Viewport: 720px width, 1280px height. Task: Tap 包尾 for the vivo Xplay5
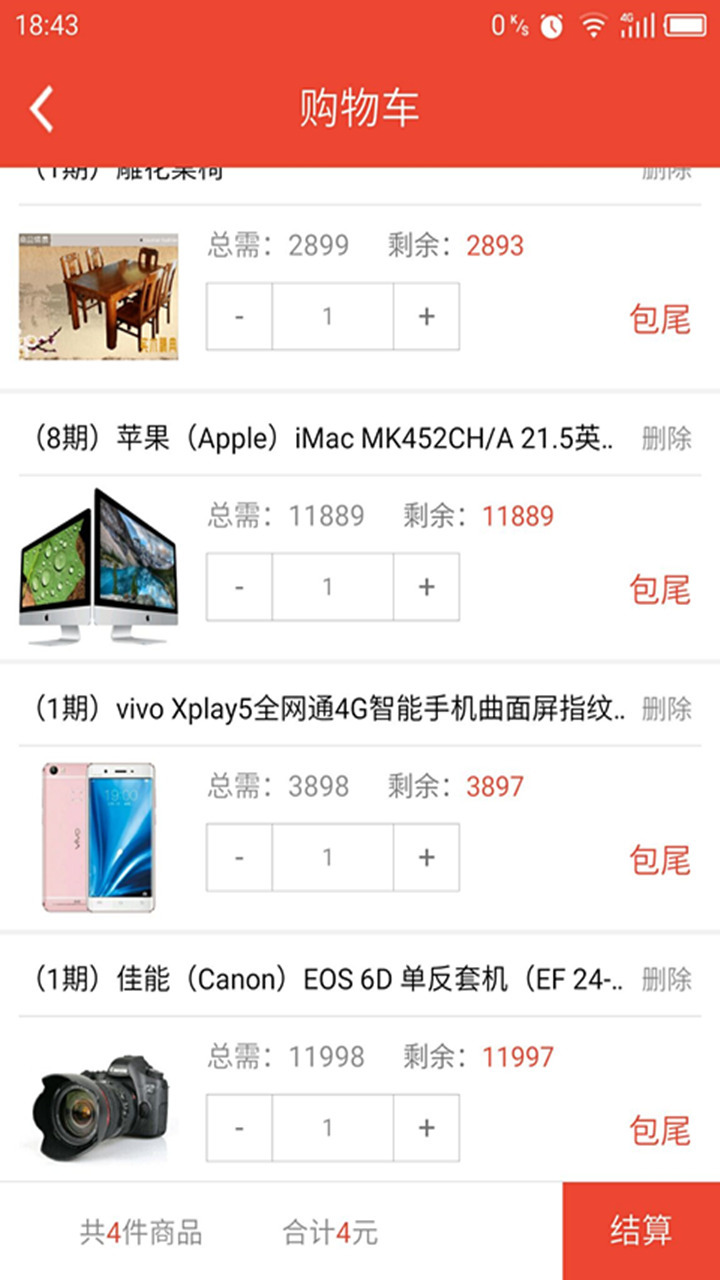pos(660,860)
